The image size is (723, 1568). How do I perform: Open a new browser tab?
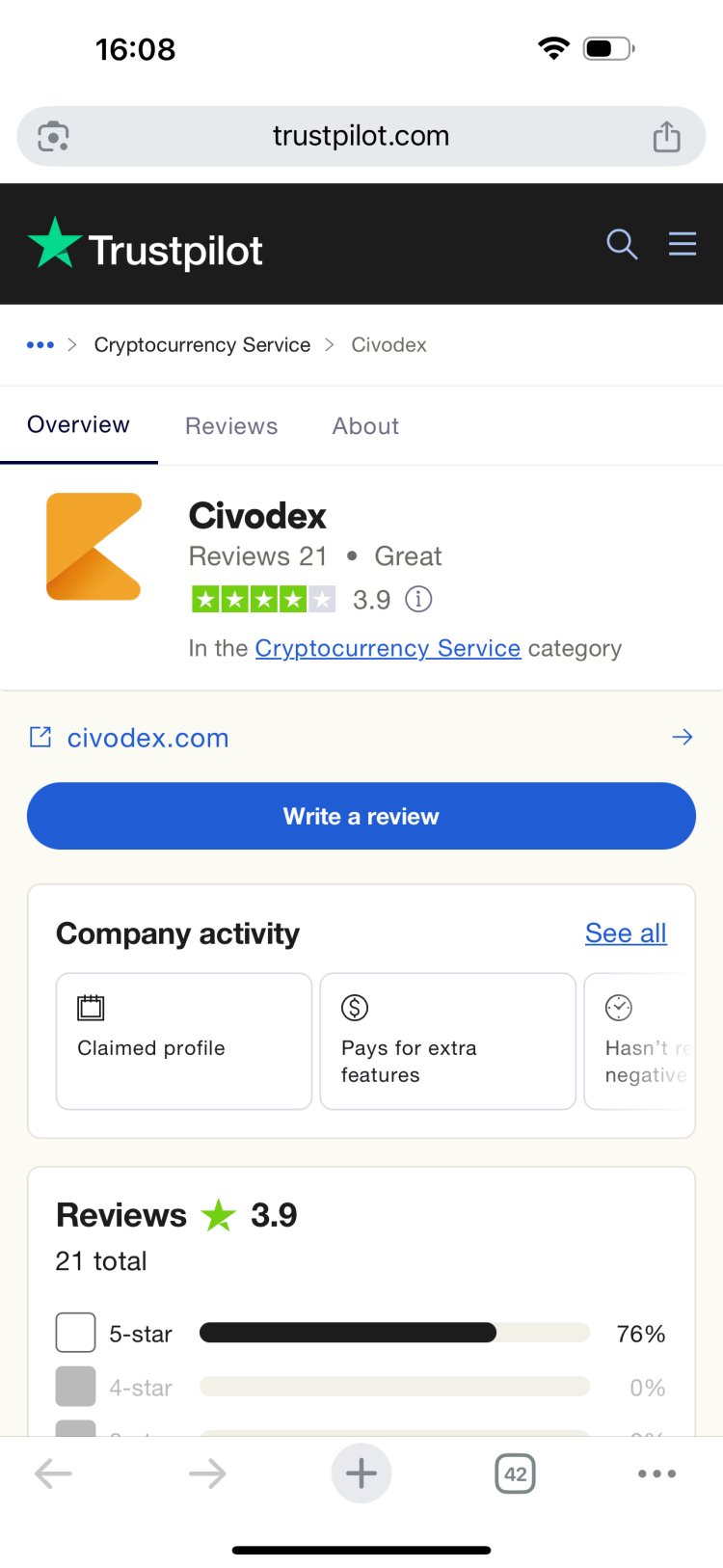pos(361,1473)
